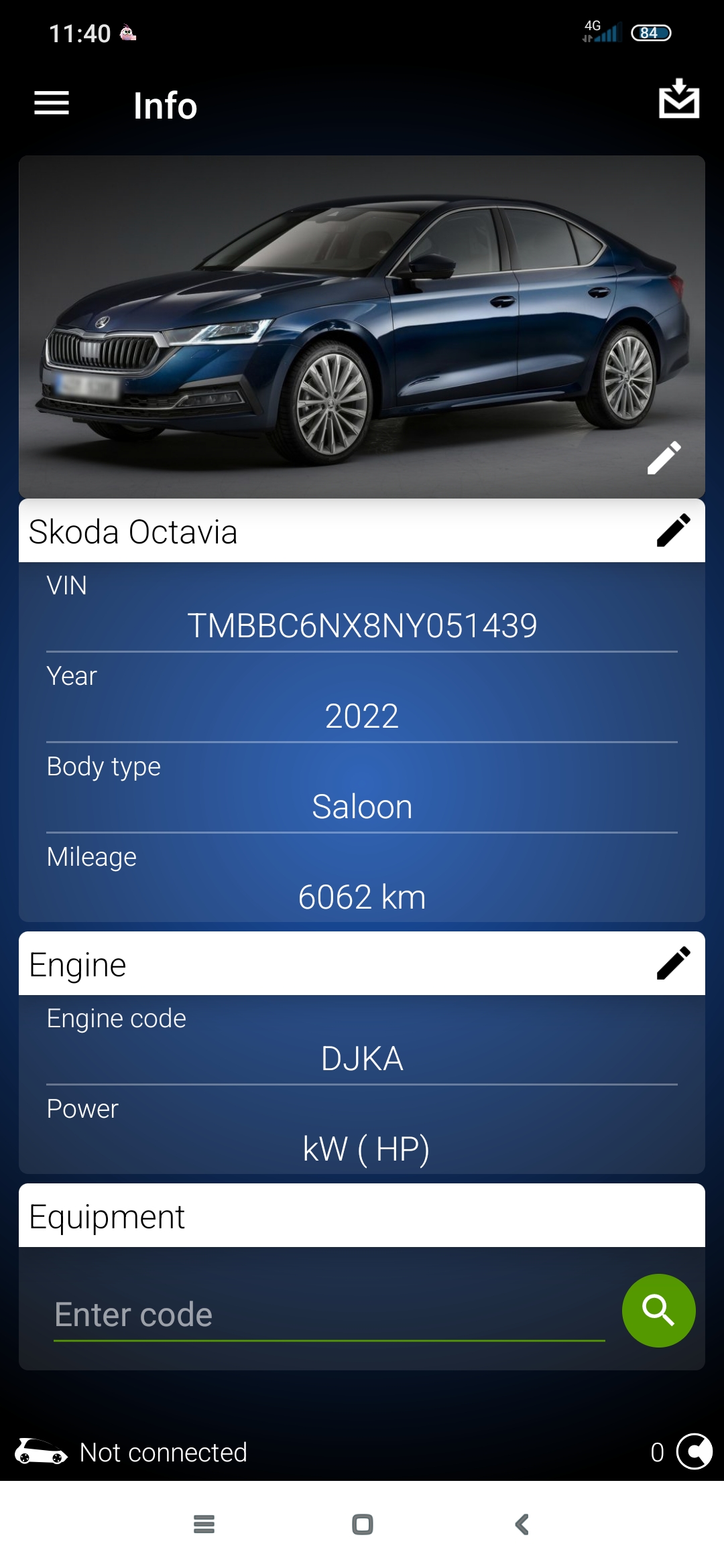
Task: Start equipment code search with green magnifier
Action: (659, 1311)
